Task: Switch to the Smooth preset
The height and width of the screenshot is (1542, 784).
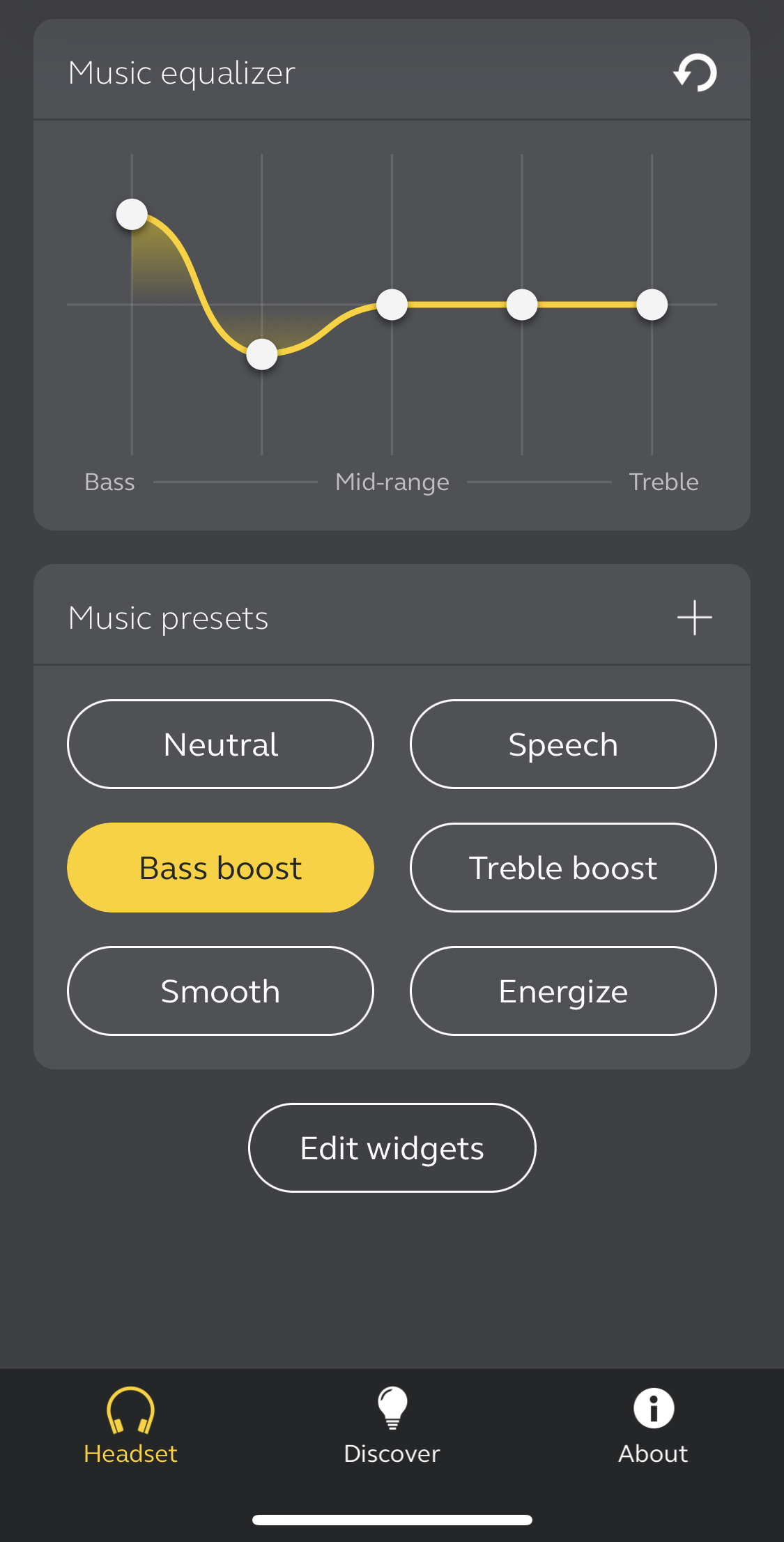Action: (x=220, y=991)
